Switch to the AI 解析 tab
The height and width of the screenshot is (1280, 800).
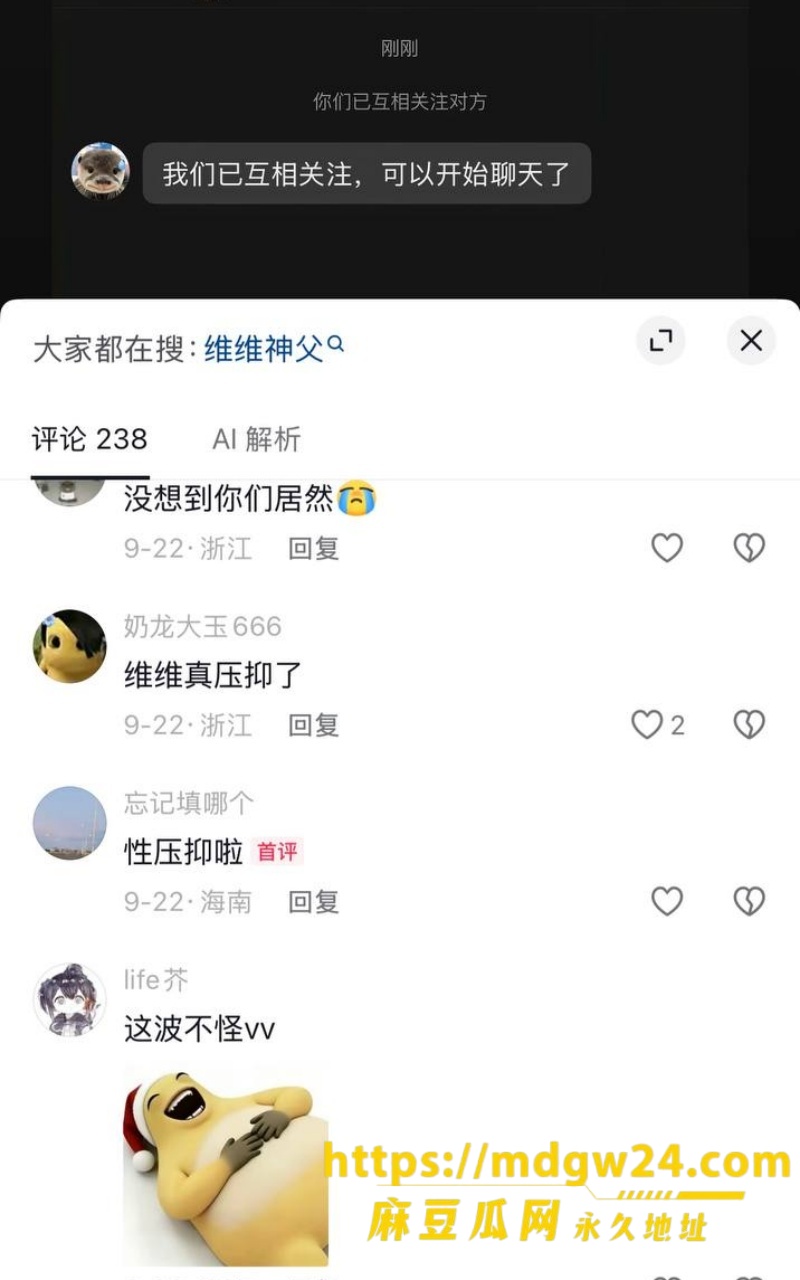click(256, 439)
